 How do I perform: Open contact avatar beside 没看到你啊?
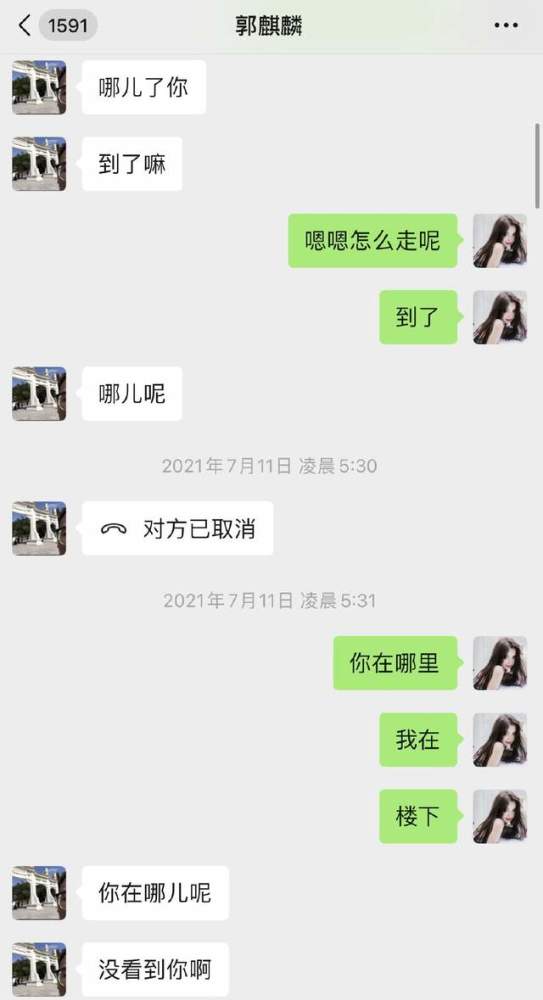39,969
